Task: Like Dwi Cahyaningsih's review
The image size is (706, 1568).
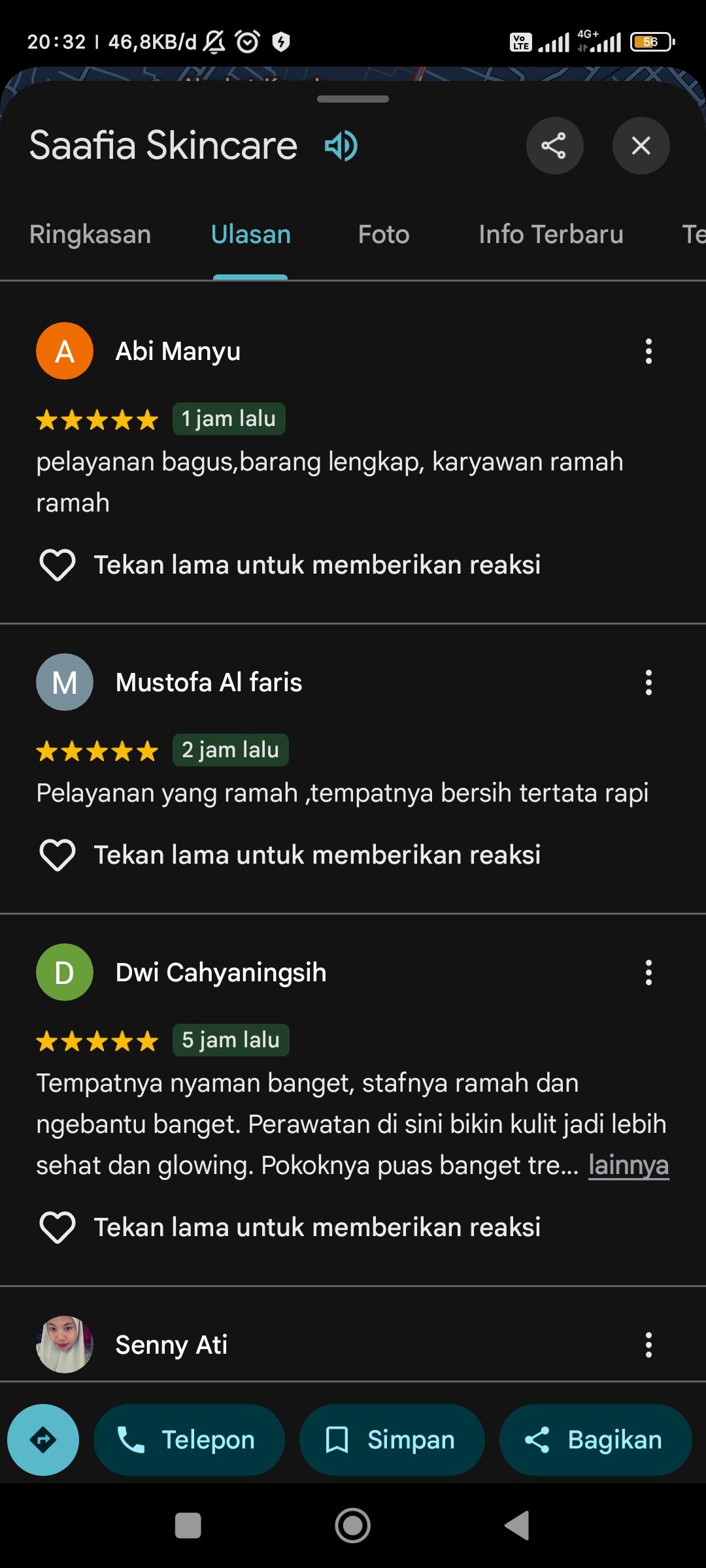Action: 58,1228
